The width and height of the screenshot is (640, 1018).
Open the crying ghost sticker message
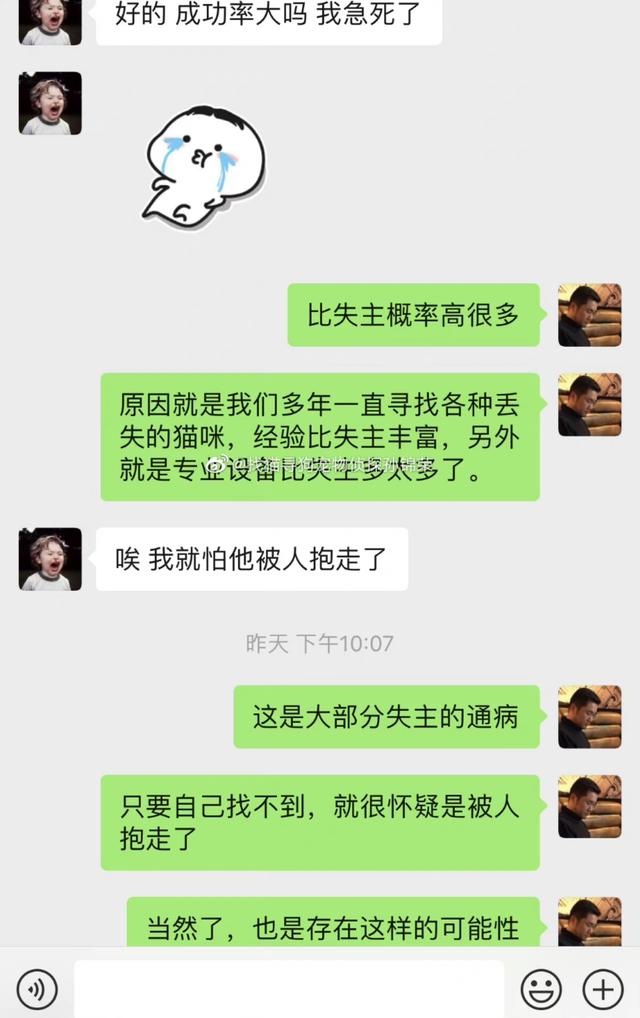click(204, 166)
